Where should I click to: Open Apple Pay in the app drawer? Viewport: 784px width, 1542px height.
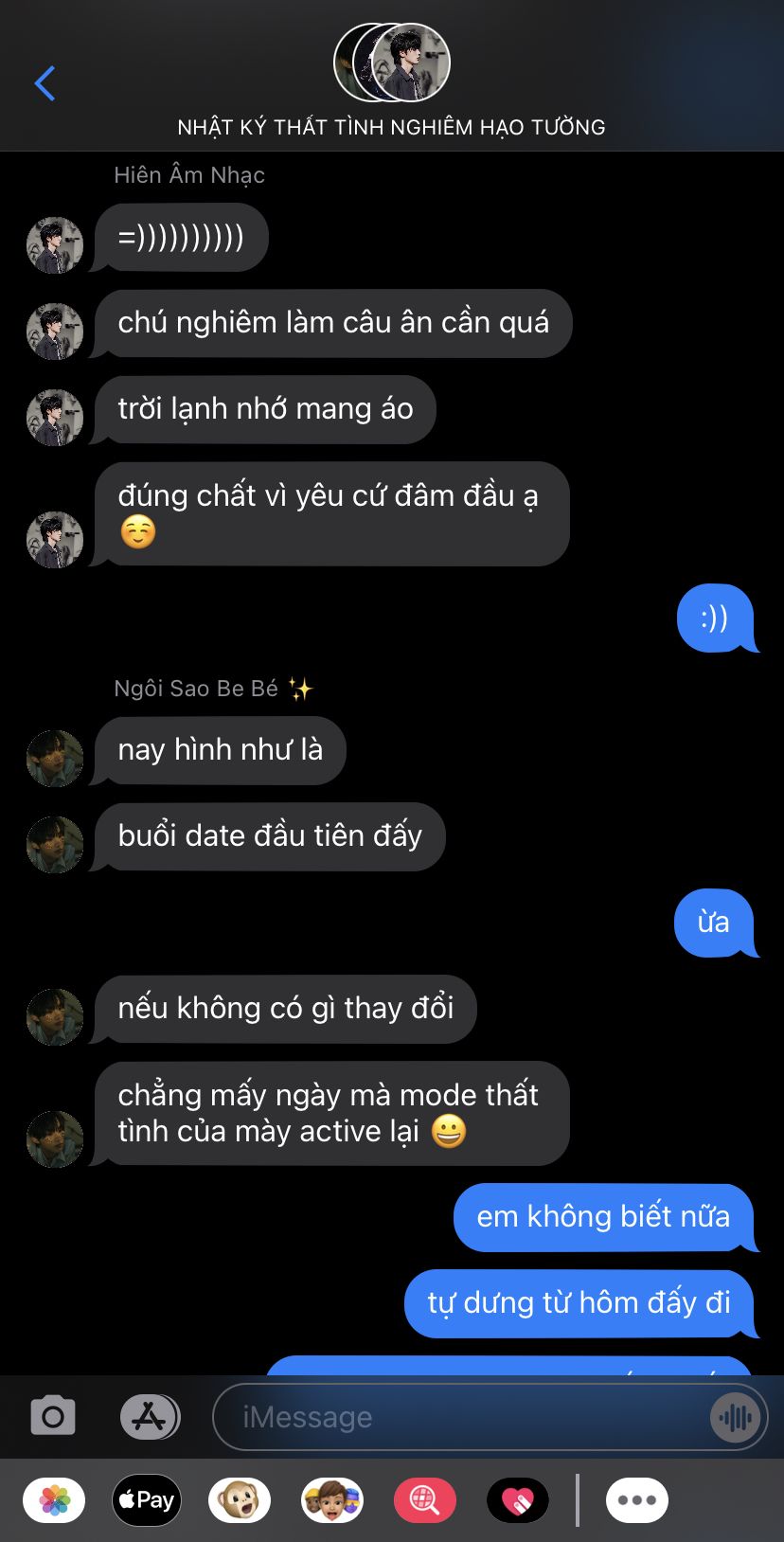[146, 1500]
